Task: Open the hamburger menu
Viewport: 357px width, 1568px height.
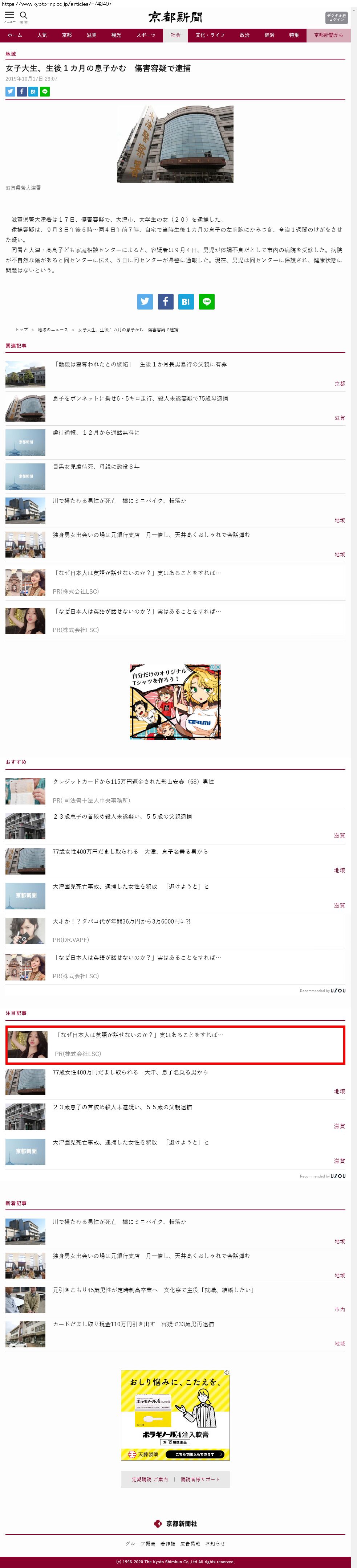Action: 9,15
